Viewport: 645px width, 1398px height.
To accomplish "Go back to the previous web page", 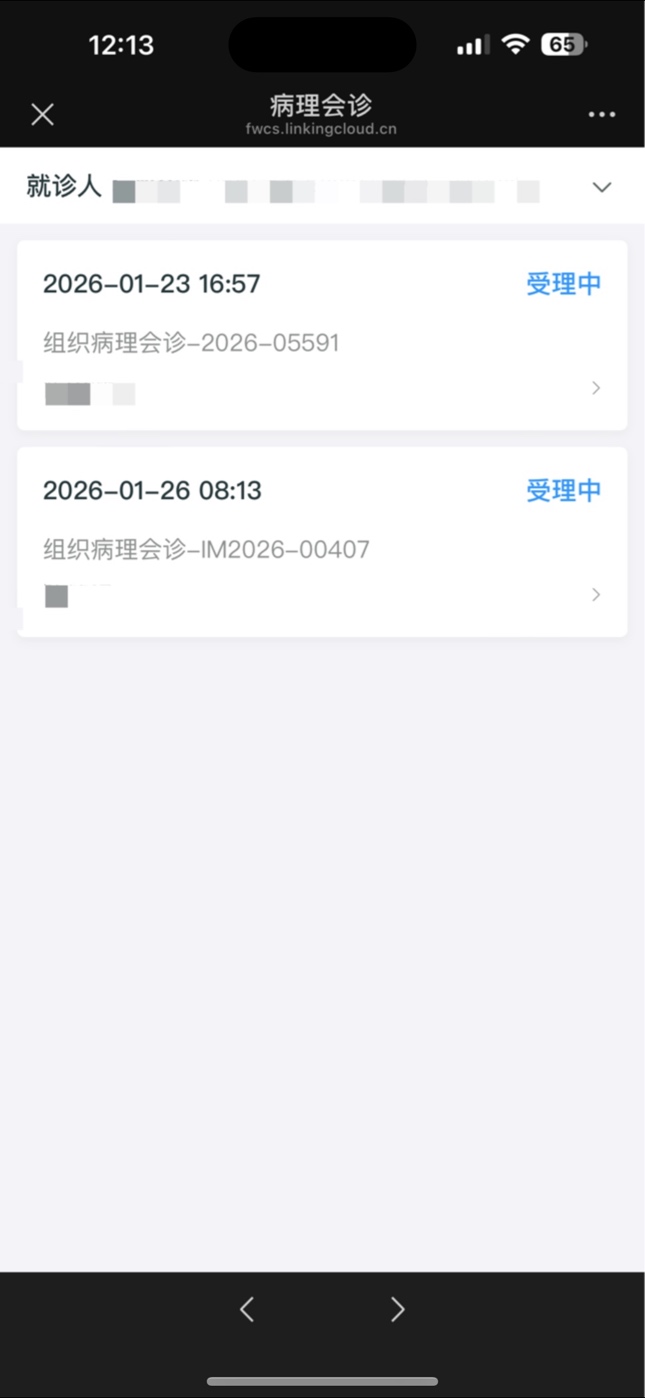I will click(x=247, y=1309).
